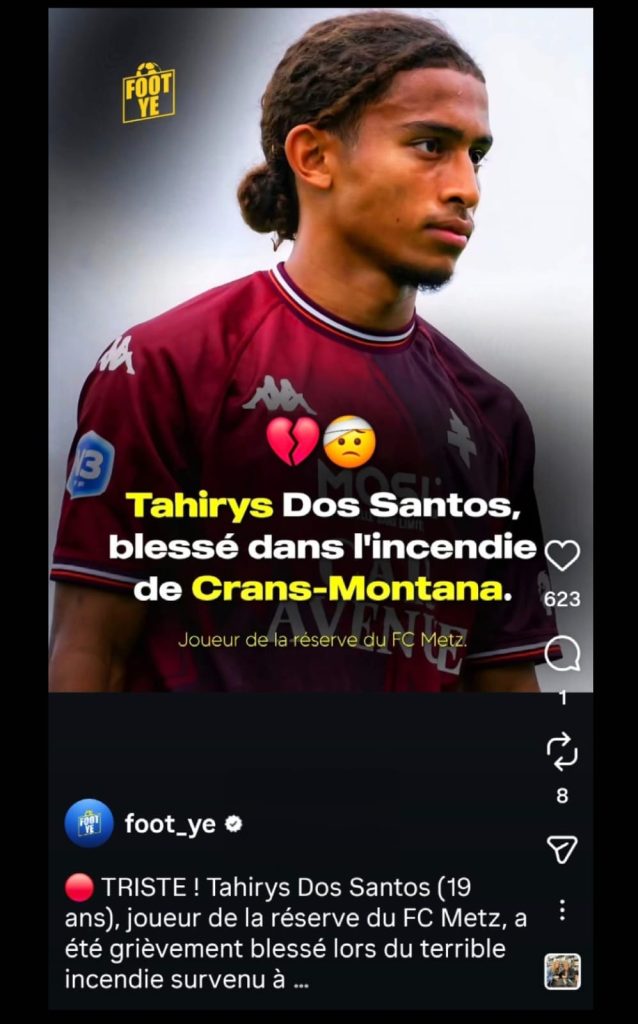Screen dimensions: 638x1024
Task: Open foot_ye profile picture
Action: (x=89, y=824)
